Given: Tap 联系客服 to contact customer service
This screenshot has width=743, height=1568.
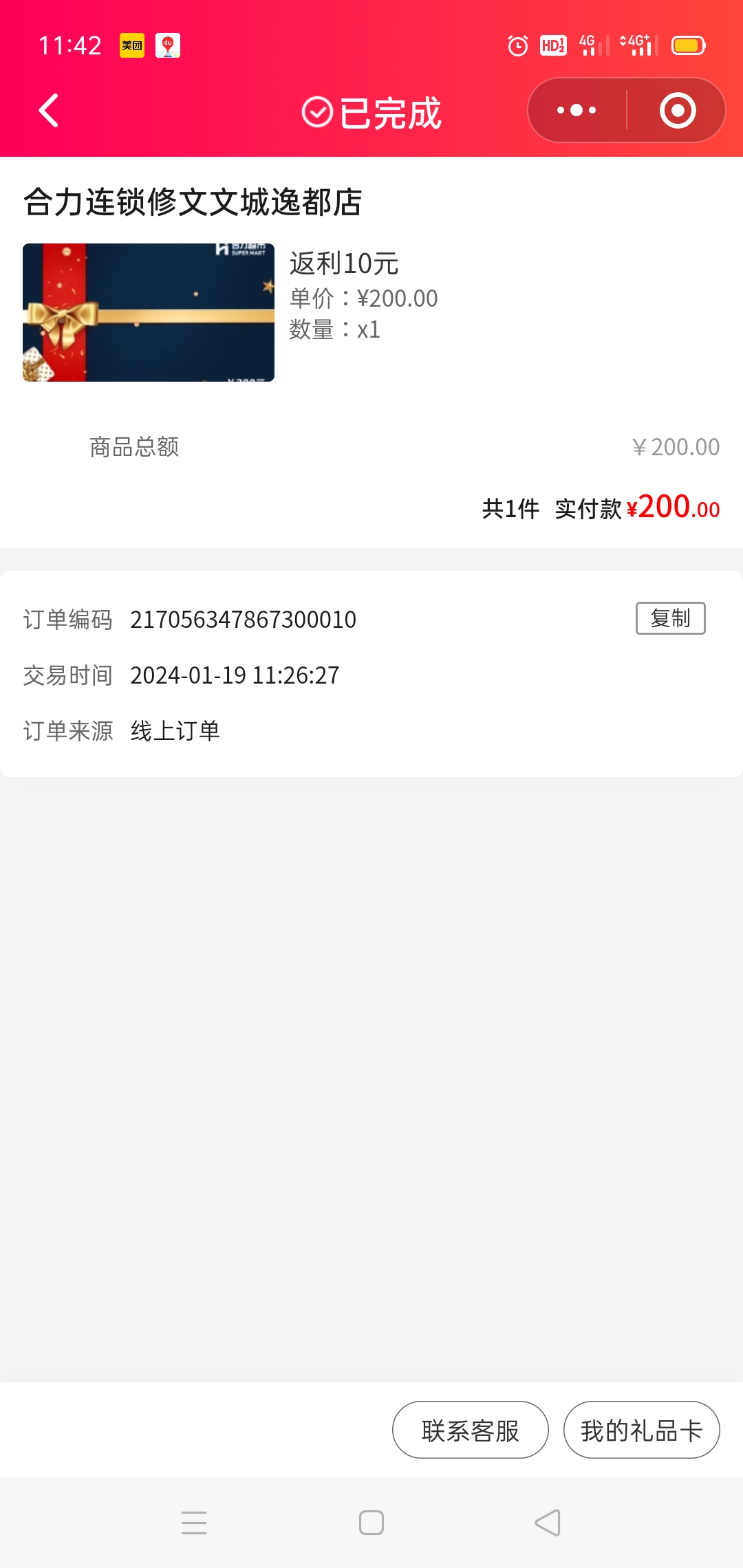Looking at the screenshot, I should [470, 1430].
